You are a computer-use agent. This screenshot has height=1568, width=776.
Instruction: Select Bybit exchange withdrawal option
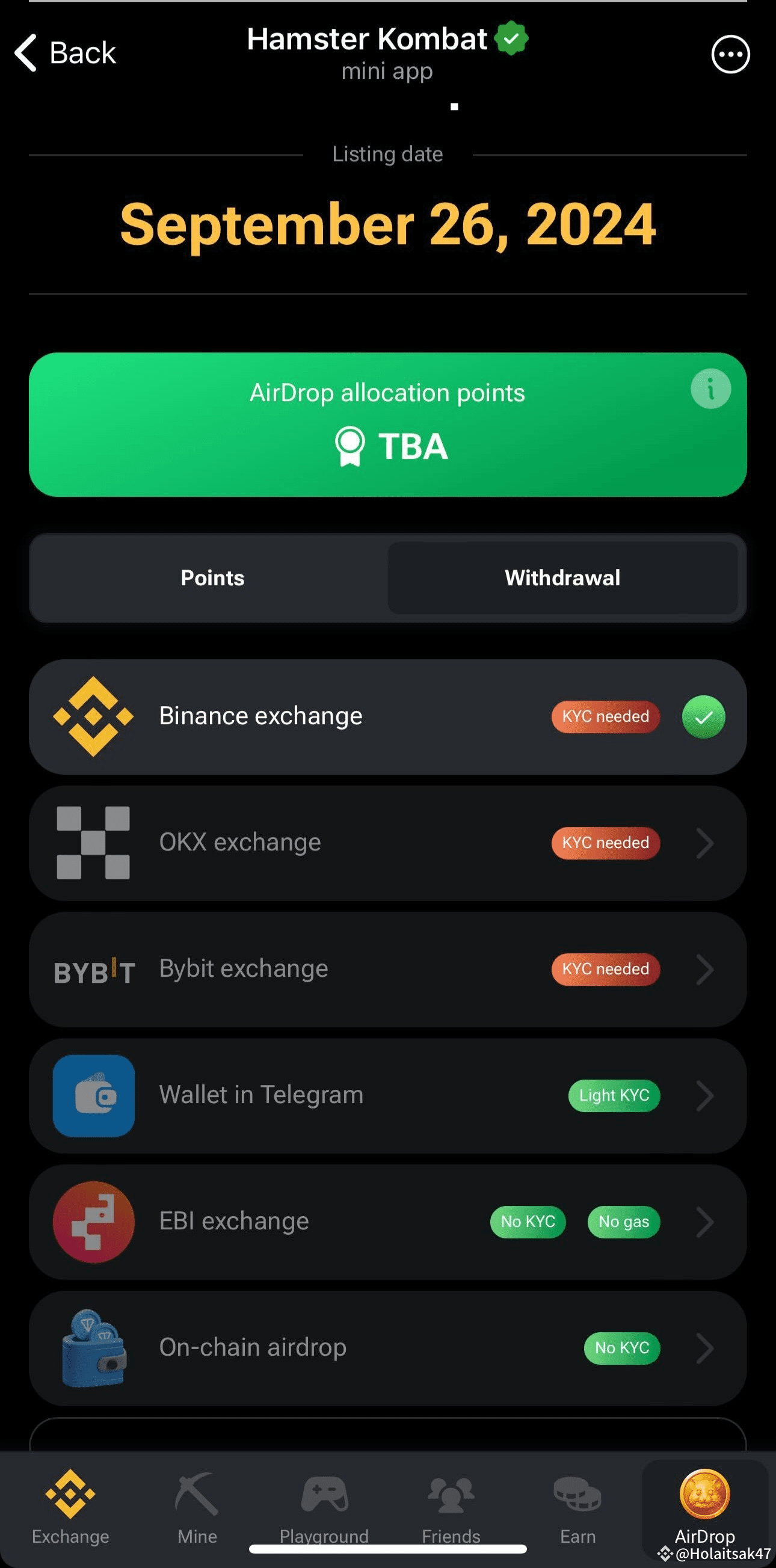click(387, 969)
